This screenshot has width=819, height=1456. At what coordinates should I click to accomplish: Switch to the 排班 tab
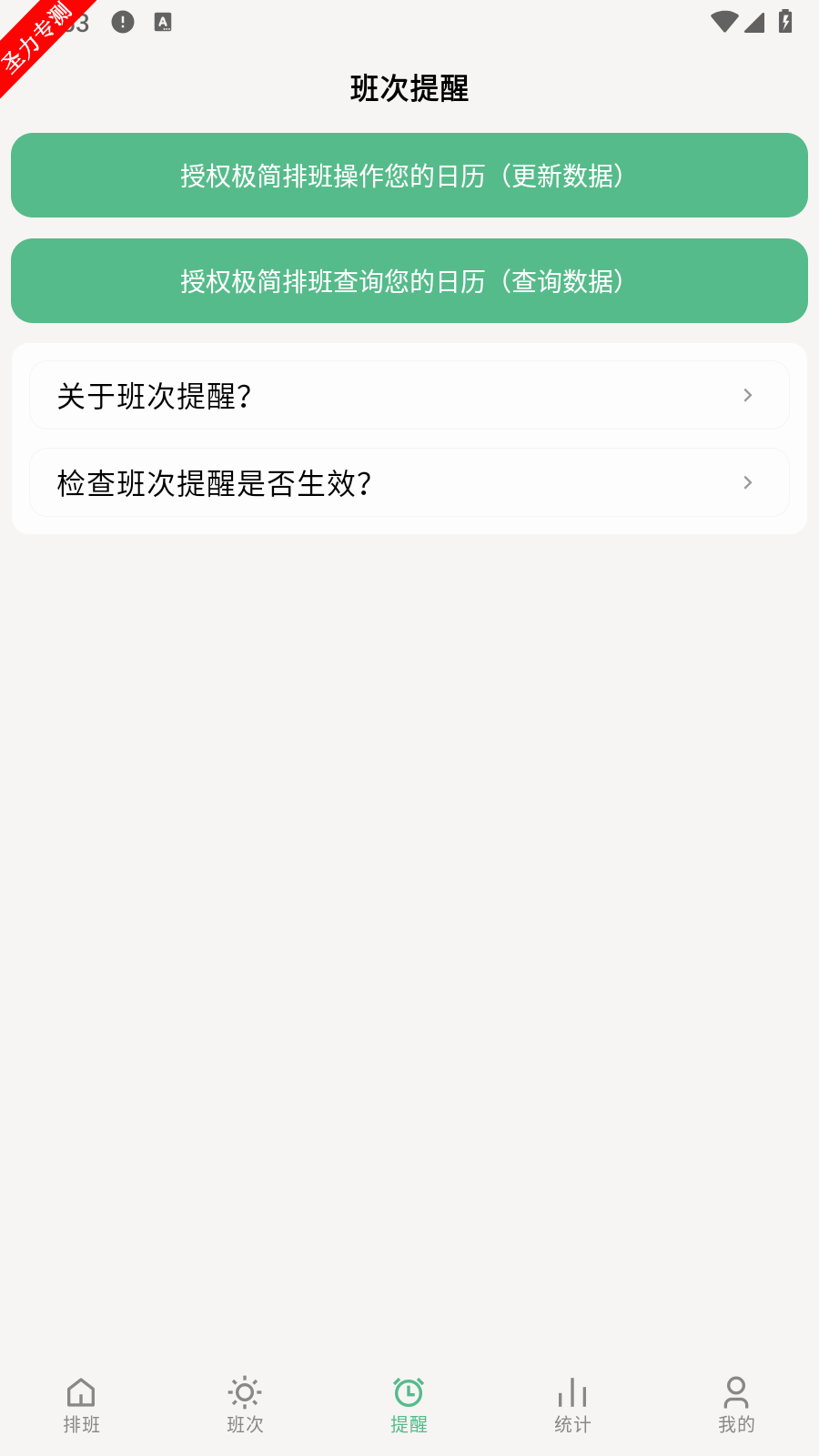82,1406
